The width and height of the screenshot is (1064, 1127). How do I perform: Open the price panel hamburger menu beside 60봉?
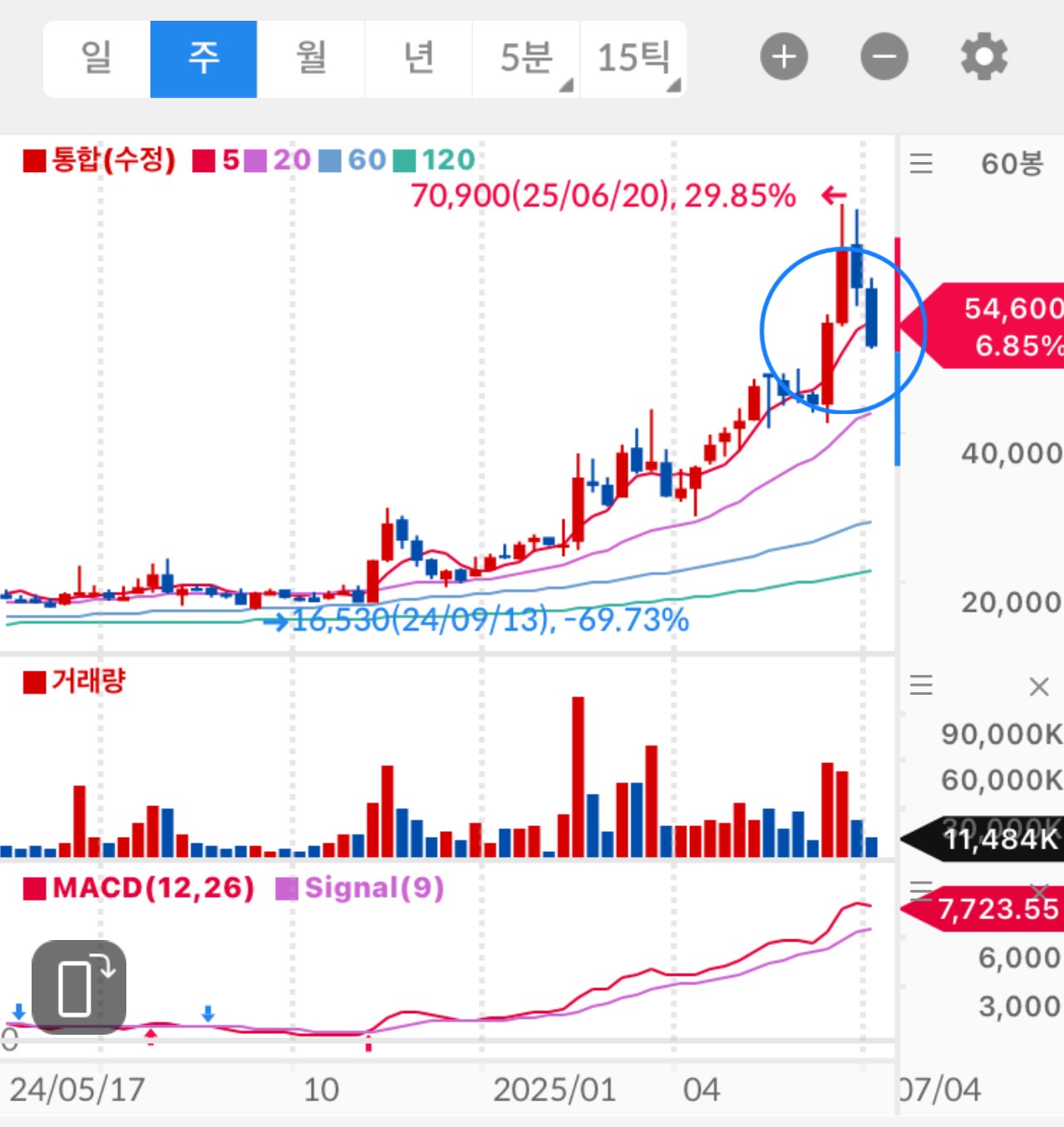tap(920, 164)
